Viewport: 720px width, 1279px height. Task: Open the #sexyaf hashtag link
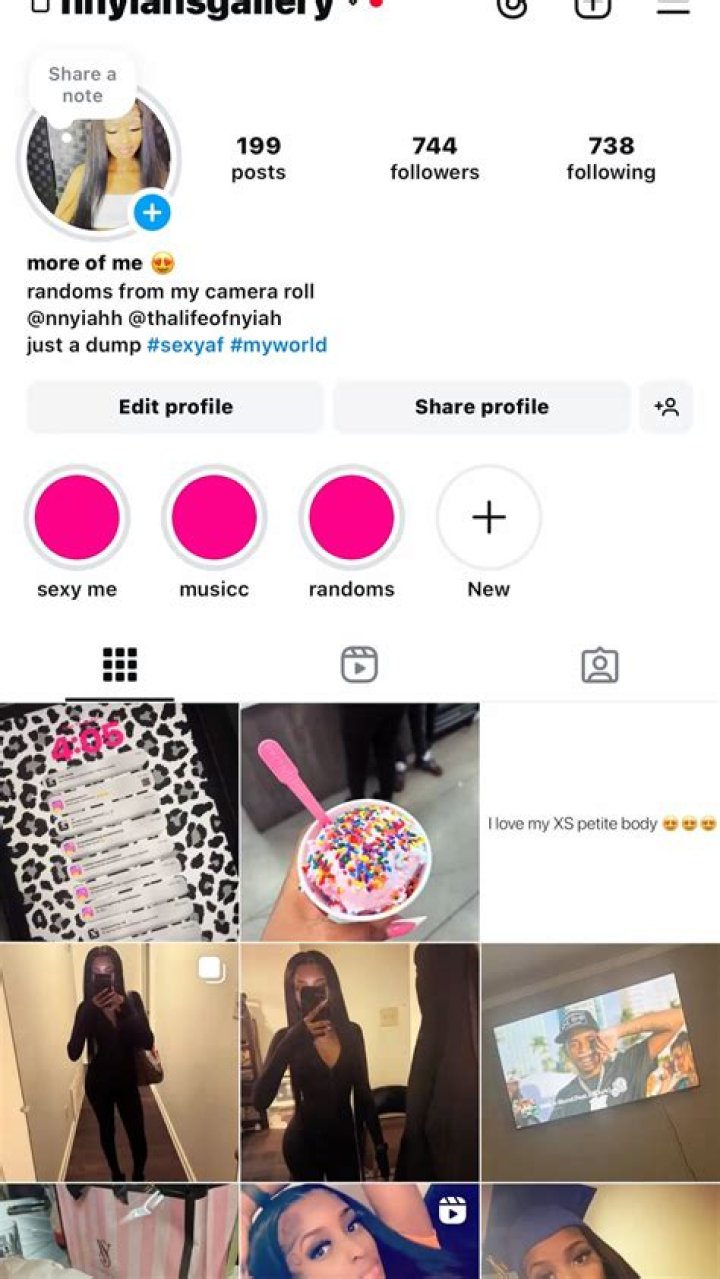185,345
